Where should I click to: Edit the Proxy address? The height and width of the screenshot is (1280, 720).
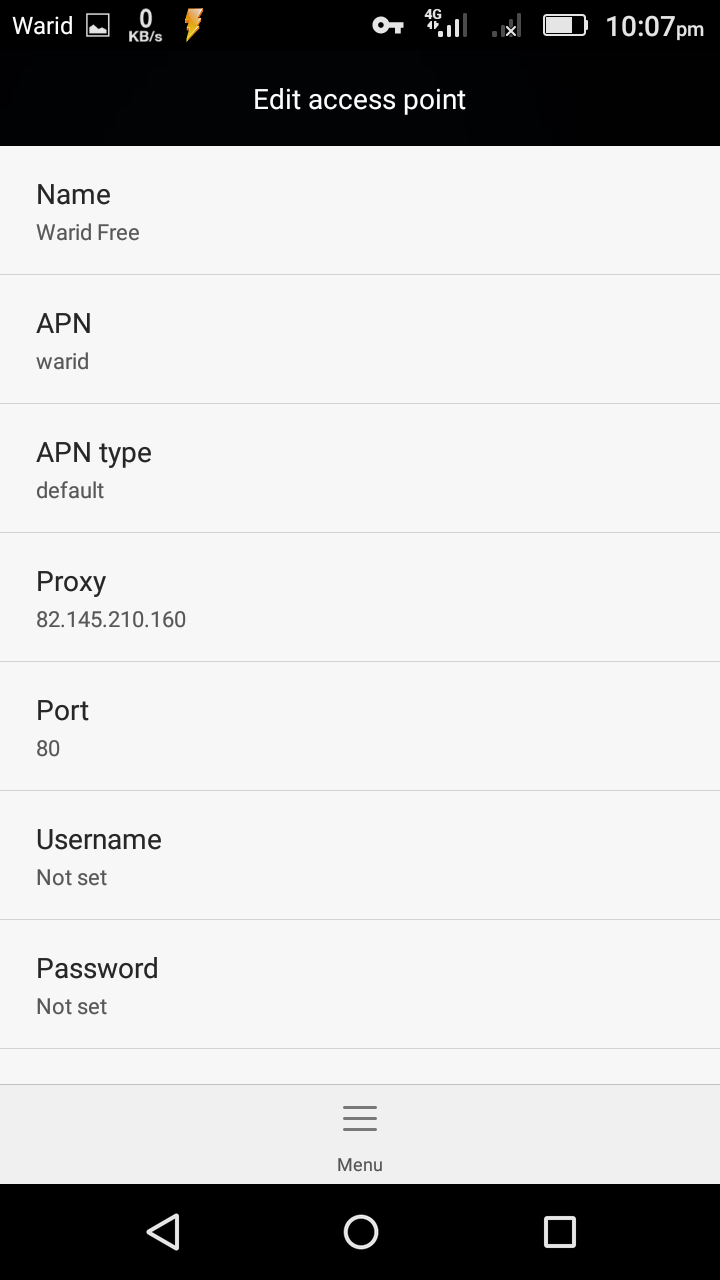[x=360, y=598]
